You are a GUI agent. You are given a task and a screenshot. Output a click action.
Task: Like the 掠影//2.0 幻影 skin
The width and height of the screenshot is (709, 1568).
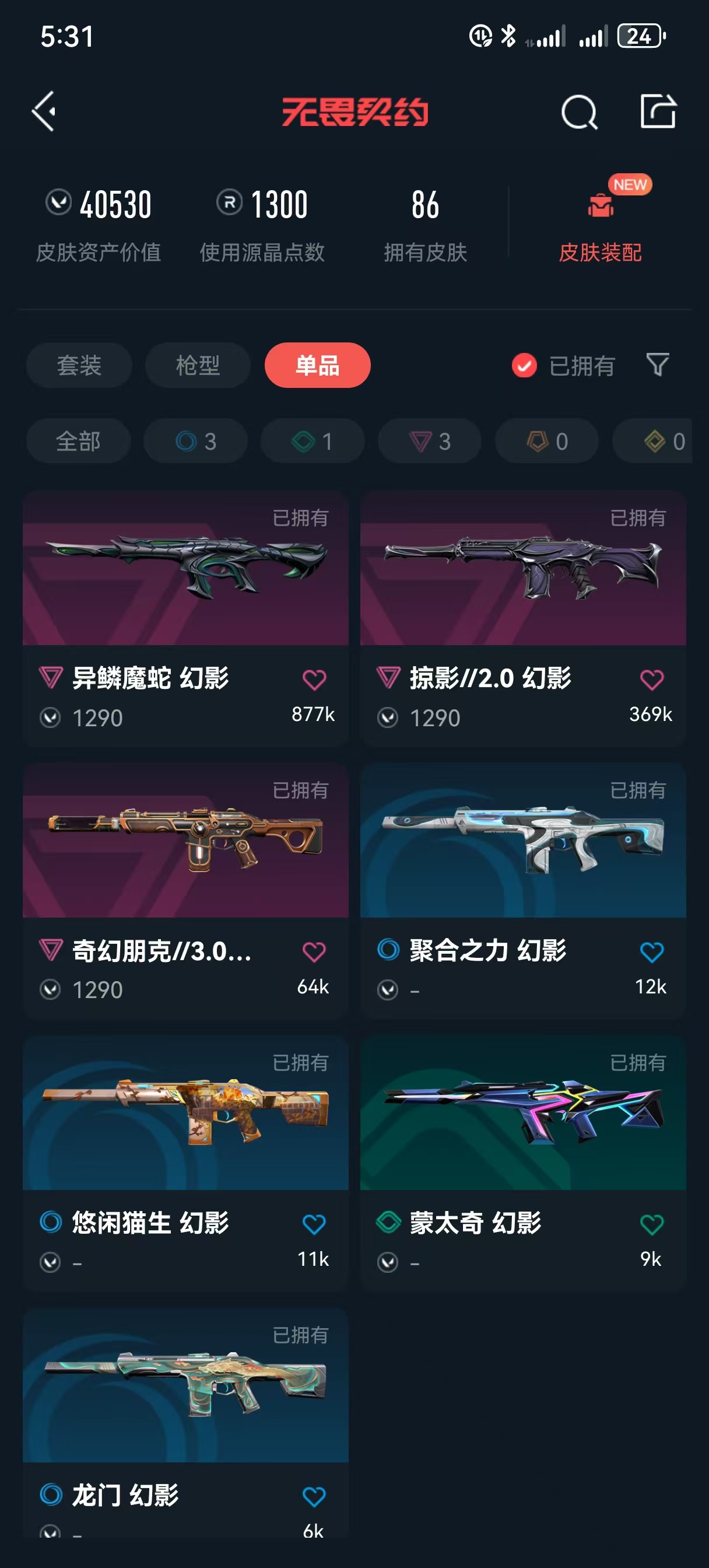point(652,680)
